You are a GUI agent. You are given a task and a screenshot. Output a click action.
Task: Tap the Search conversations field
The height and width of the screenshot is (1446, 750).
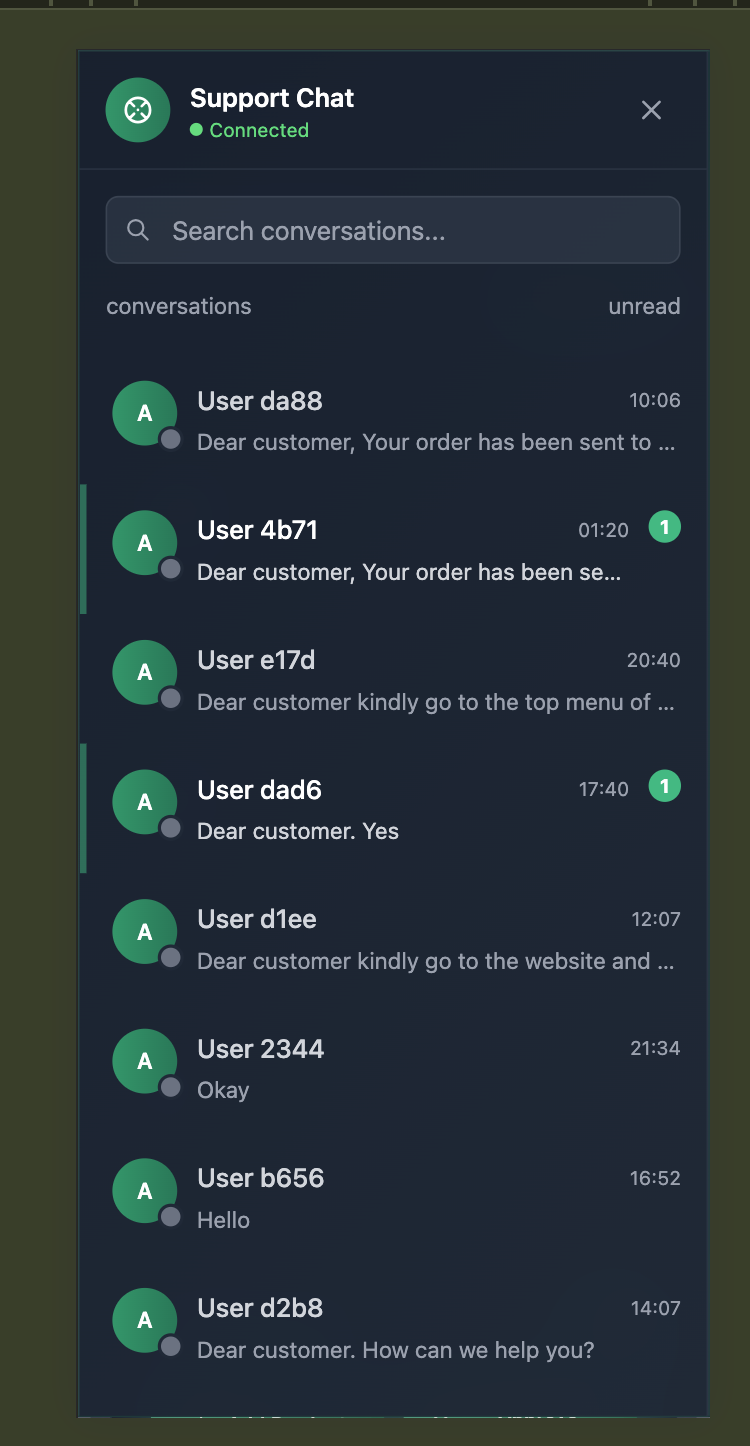(x=393, y=231)
